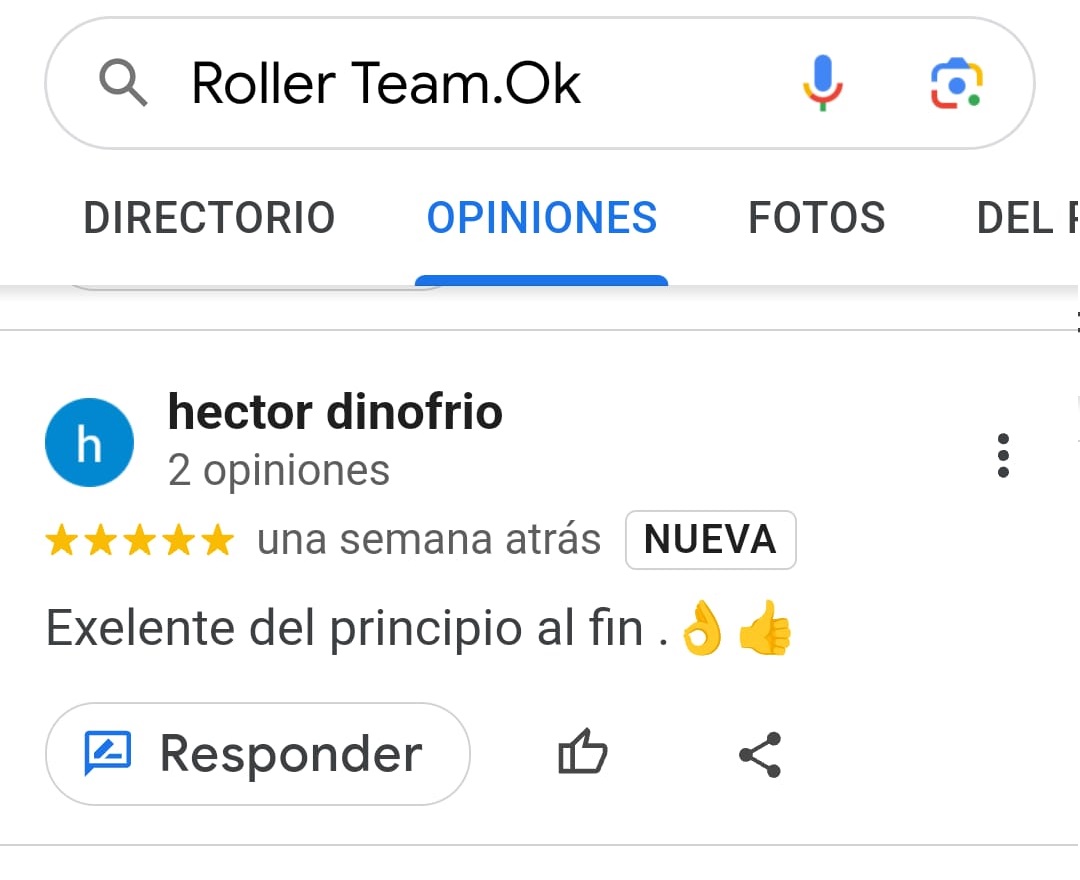1080x880 pixels.
Task: Start voice search with the microphone
Action: tap(823, 83)
